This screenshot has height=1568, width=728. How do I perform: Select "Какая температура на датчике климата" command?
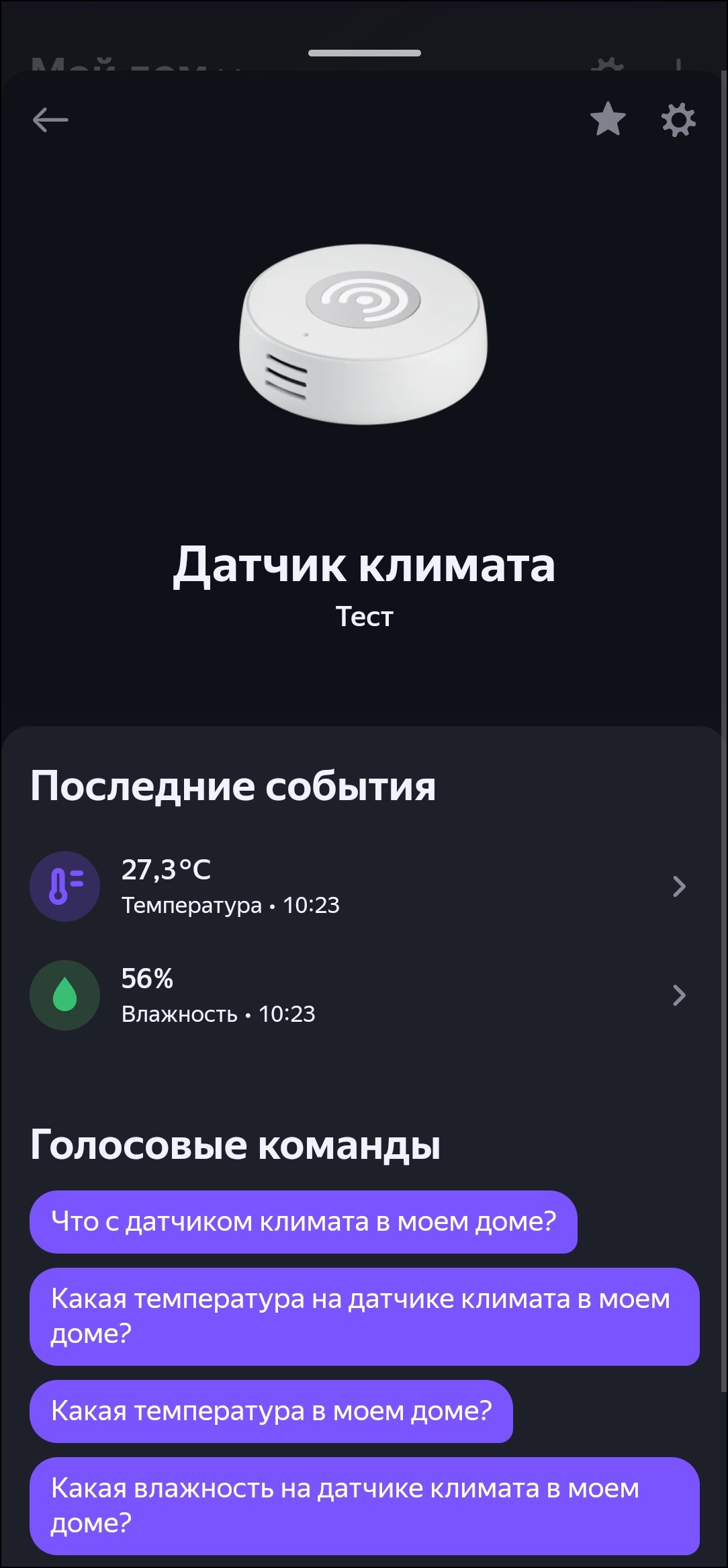pos(364,1316)
